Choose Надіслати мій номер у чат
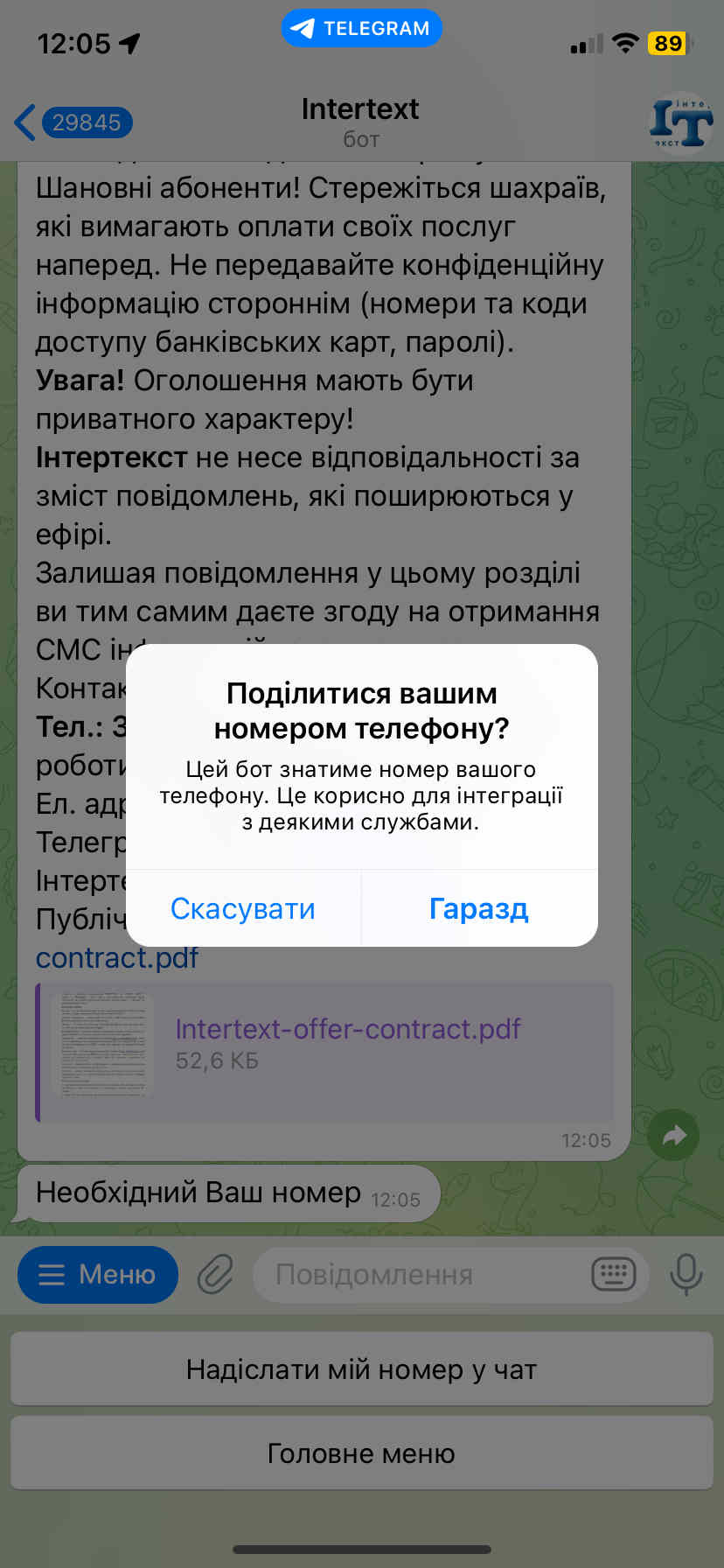The height and width of the screenshot is (1568, 724). click(x=362, y=1369)
